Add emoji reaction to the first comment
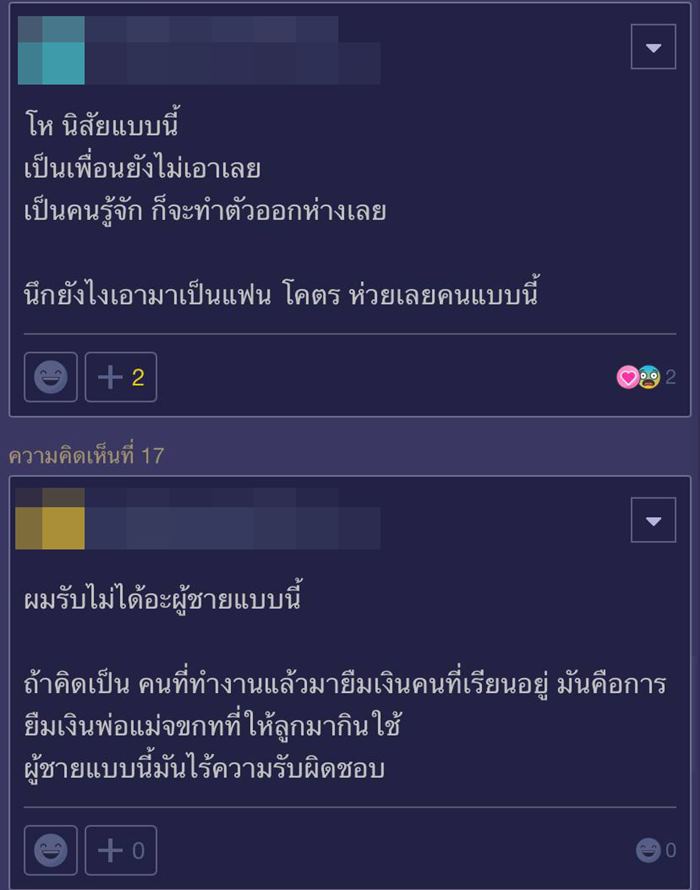 (x=50, y=377)
